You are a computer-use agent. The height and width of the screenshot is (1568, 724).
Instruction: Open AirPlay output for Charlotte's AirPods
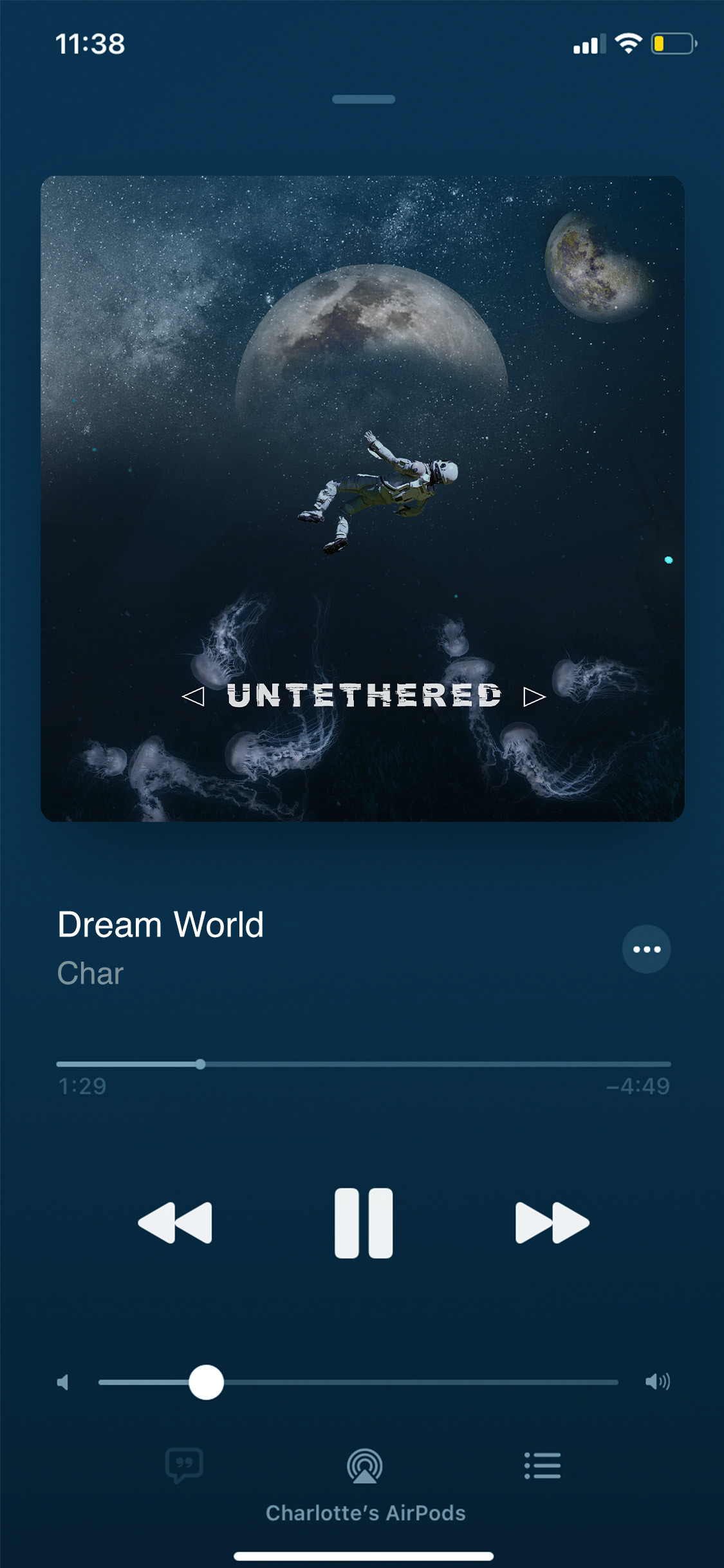click(x=364, y=1467)
